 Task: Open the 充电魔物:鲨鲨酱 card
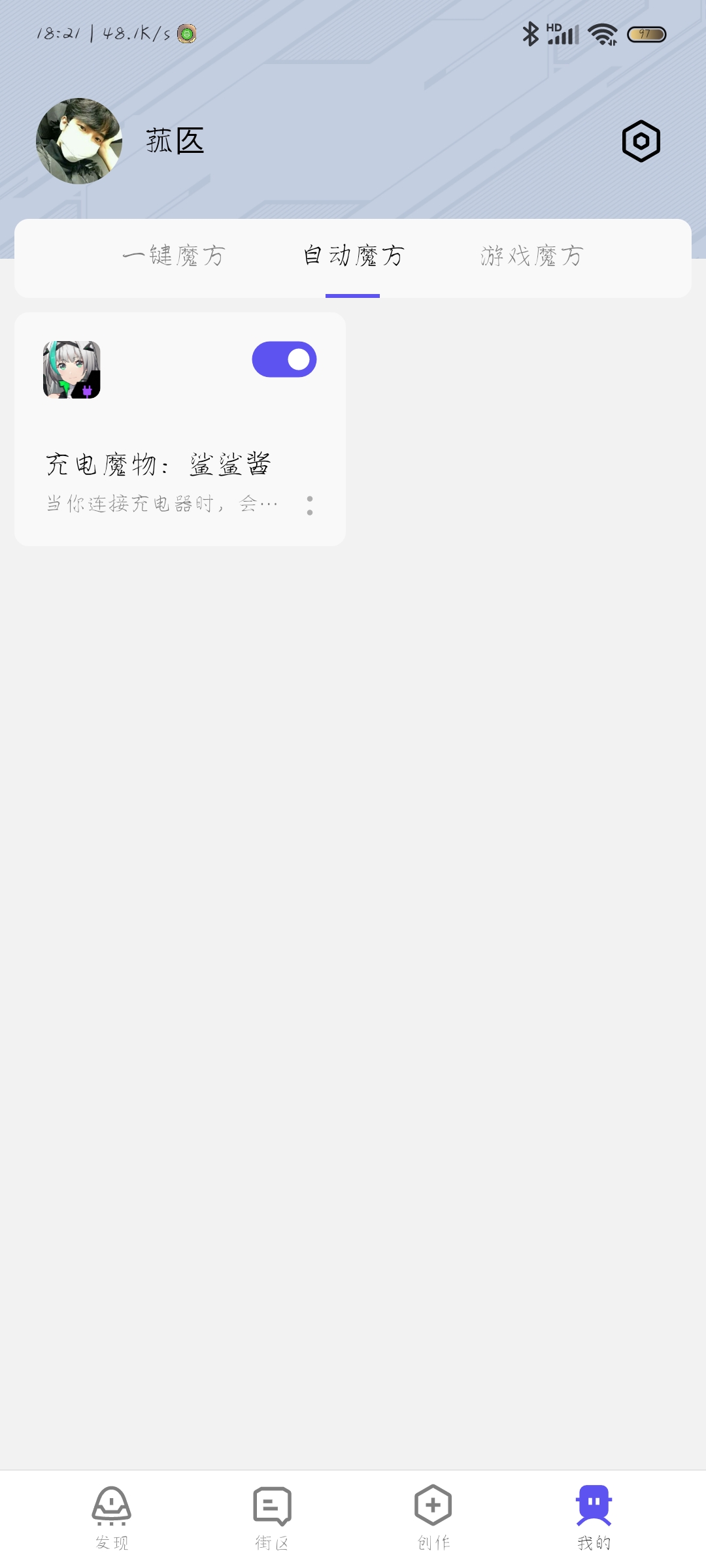click(x=180, y=429)
